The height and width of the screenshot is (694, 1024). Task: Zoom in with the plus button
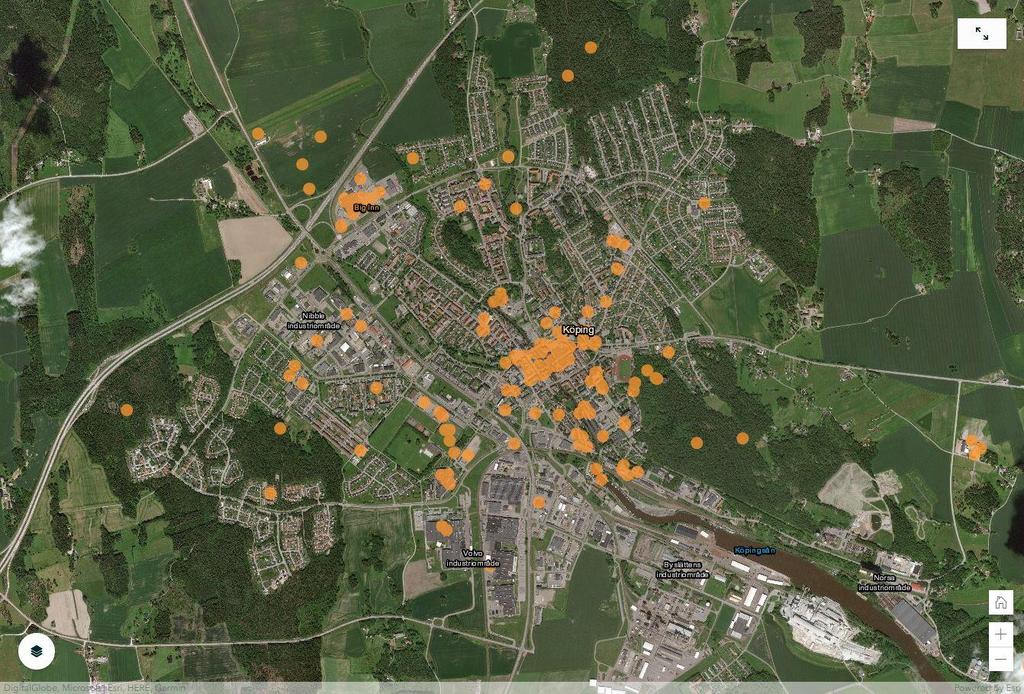pyautogui.click(x=1000, y=634)
